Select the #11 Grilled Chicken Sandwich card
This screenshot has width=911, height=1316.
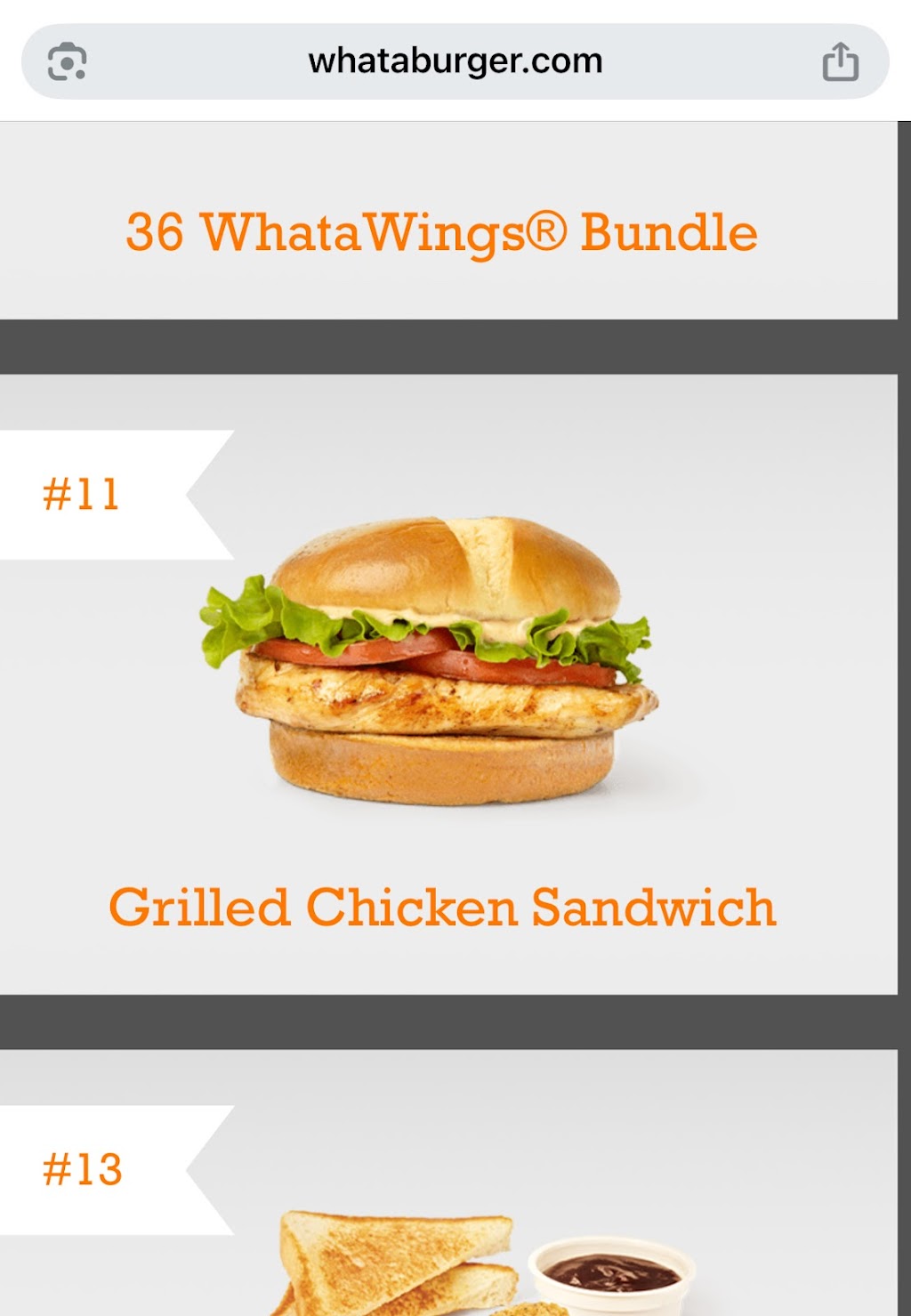[448, 683]
